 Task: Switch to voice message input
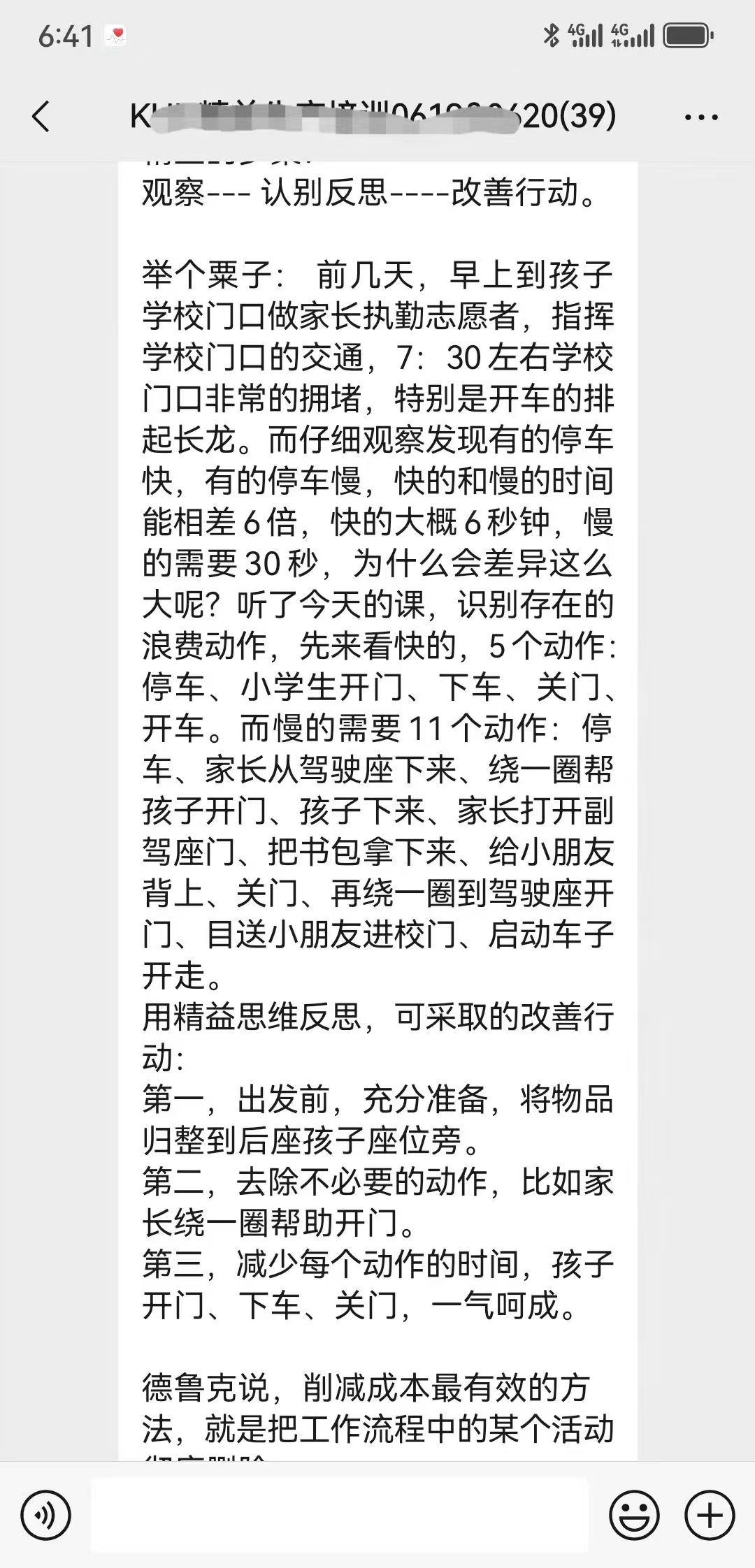(x=46, y=1516)
